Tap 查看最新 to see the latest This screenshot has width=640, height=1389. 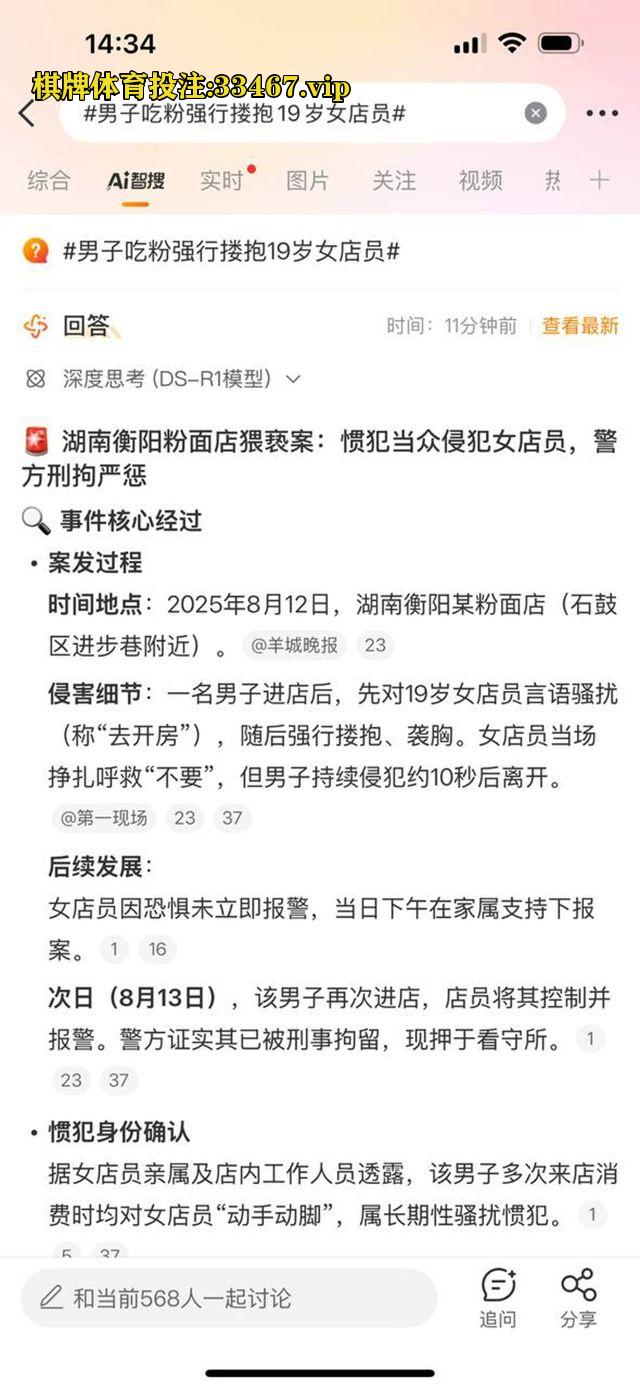(x=580, y=326)
